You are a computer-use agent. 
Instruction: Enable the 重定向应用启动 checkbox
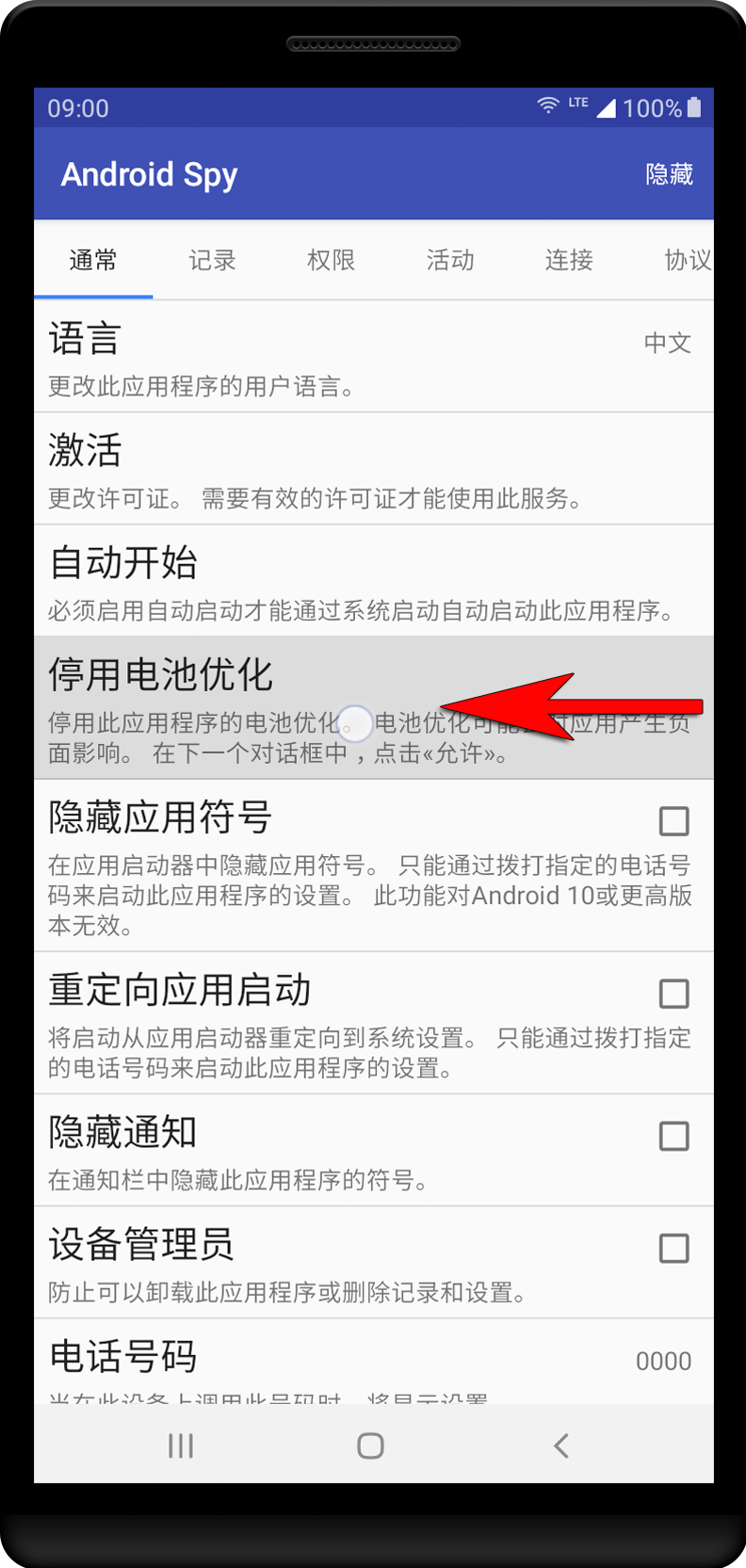click(673, 994)
